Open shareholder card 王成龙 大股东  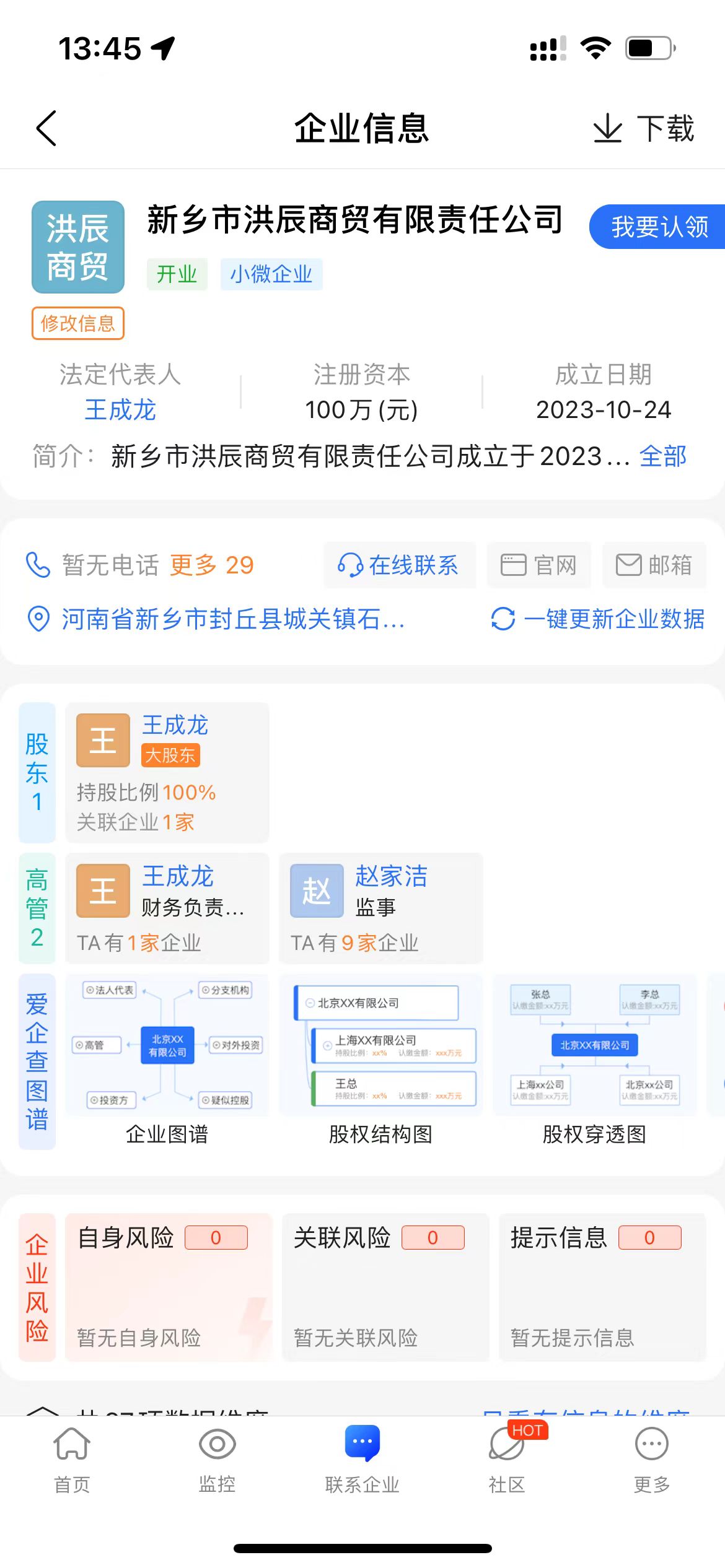(167, 772)
